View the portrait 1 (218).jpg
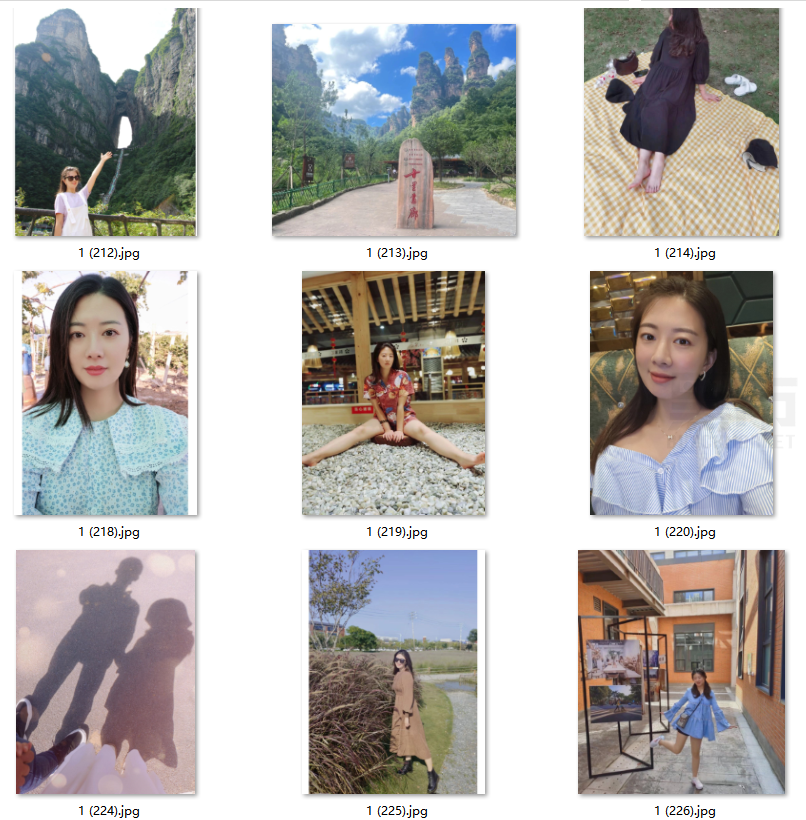The image size is (806, 820). click(105, 393)
